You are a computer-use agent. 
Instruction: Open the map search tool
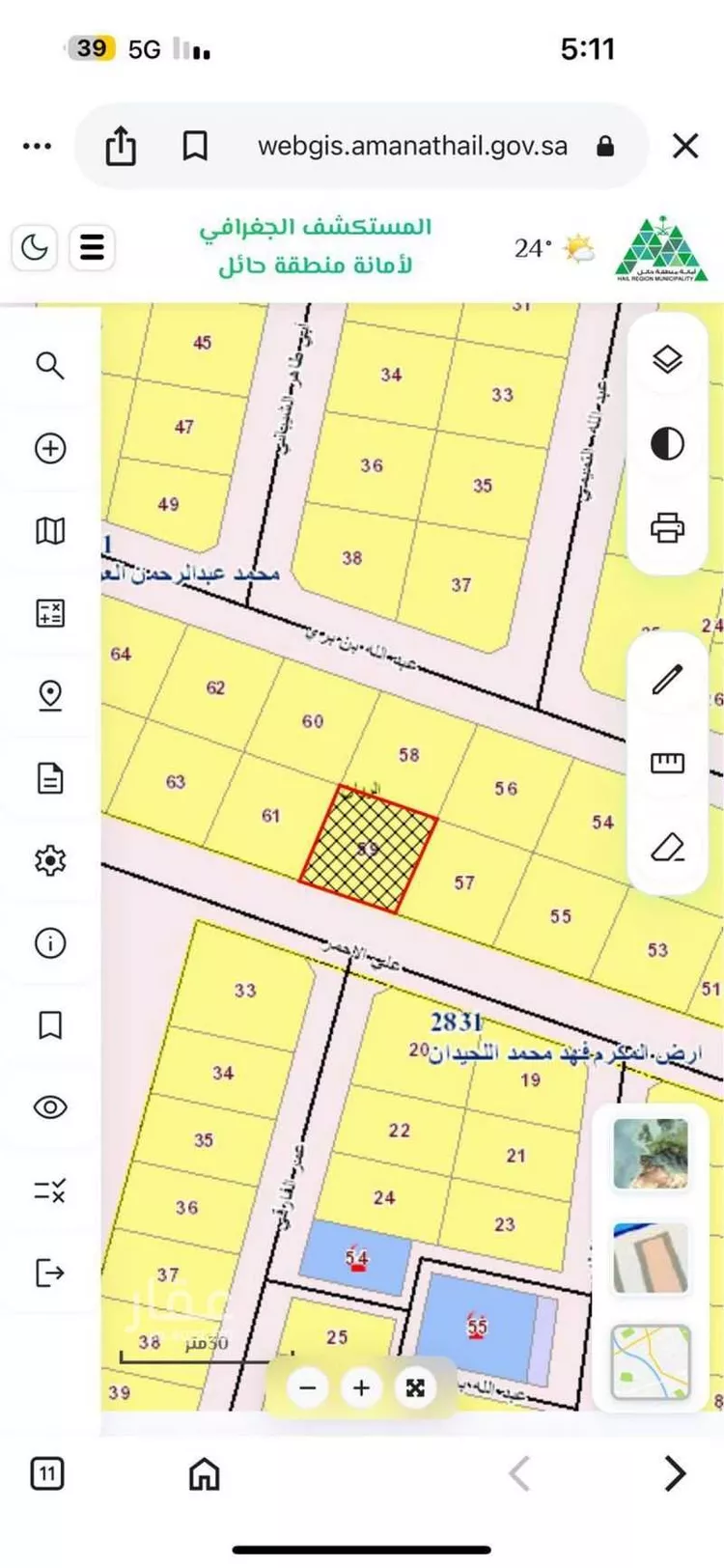click(x=50, y=366)
